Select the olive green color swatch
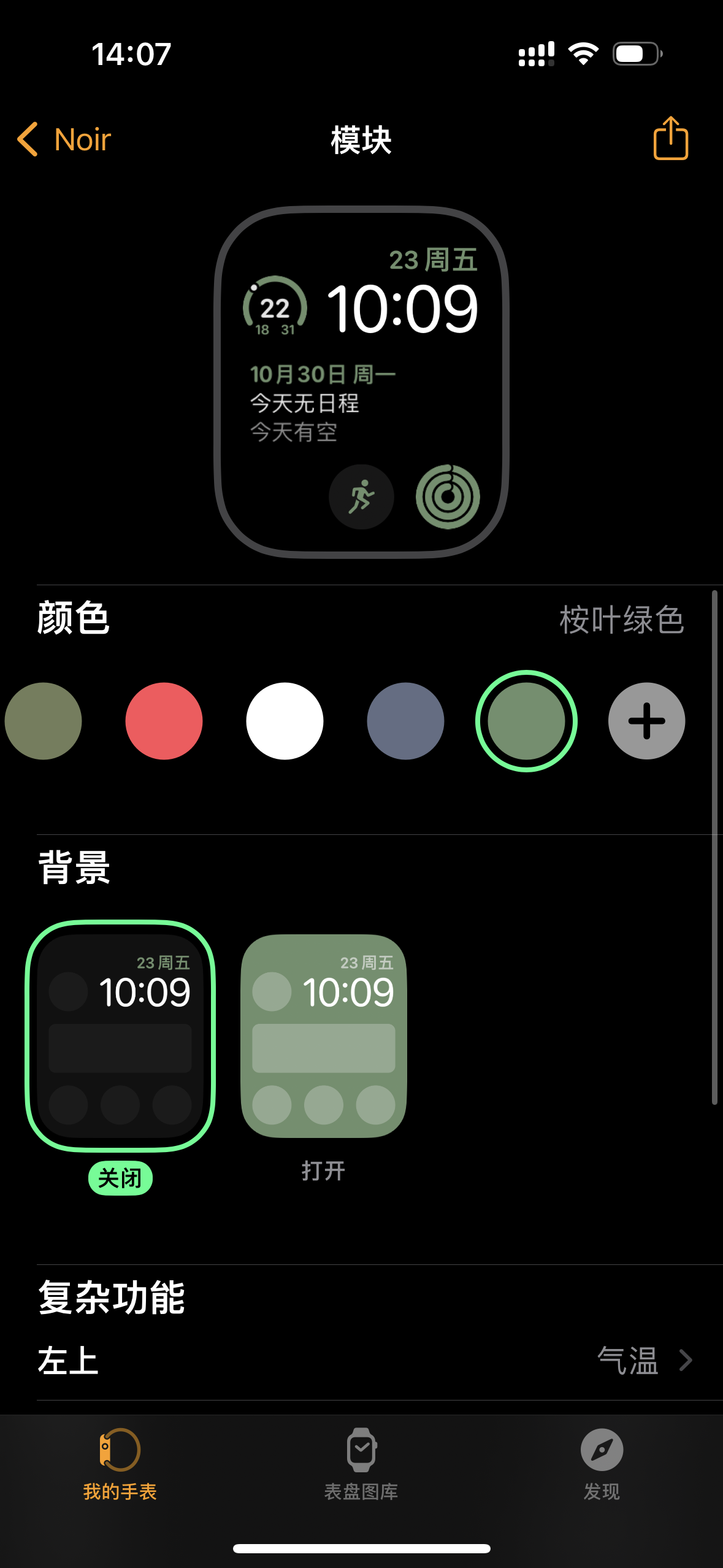The width and height of the screenshot is (723, 1568). pyautogui.click(x=43, y=721)
